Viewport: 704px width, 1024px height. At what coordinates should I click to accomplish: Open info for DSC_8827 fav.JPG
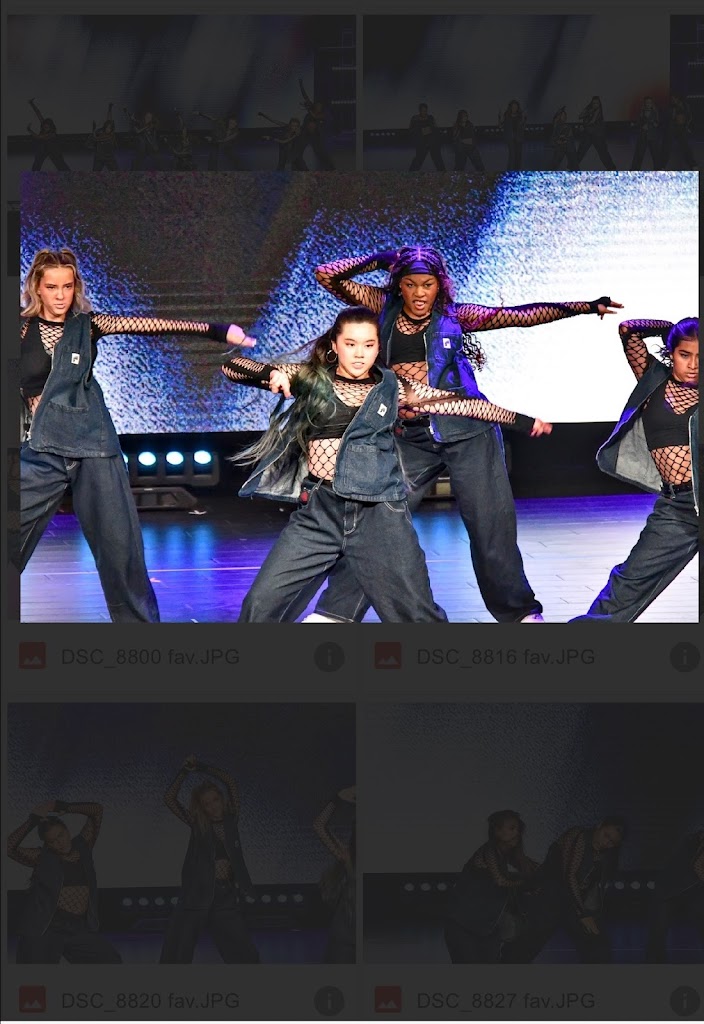coord(684,1000)
